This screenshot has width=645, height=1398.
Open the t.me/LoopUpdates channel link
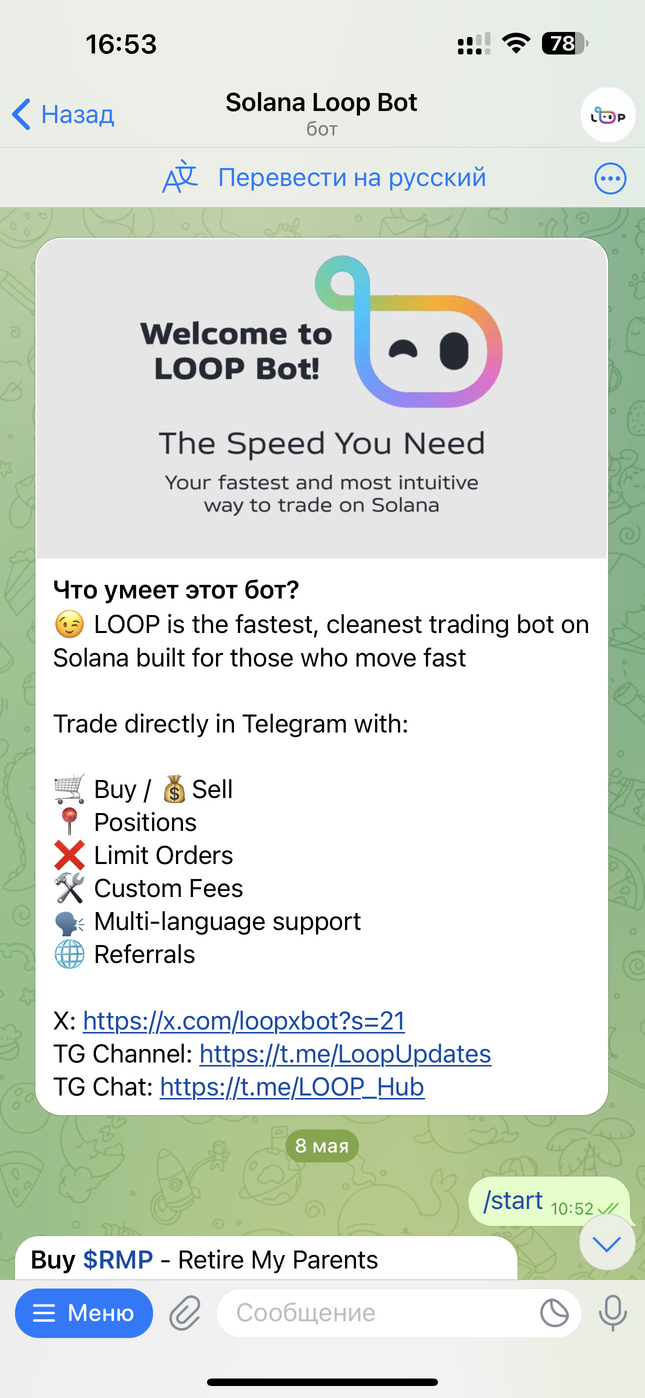tap(345, 1054)
